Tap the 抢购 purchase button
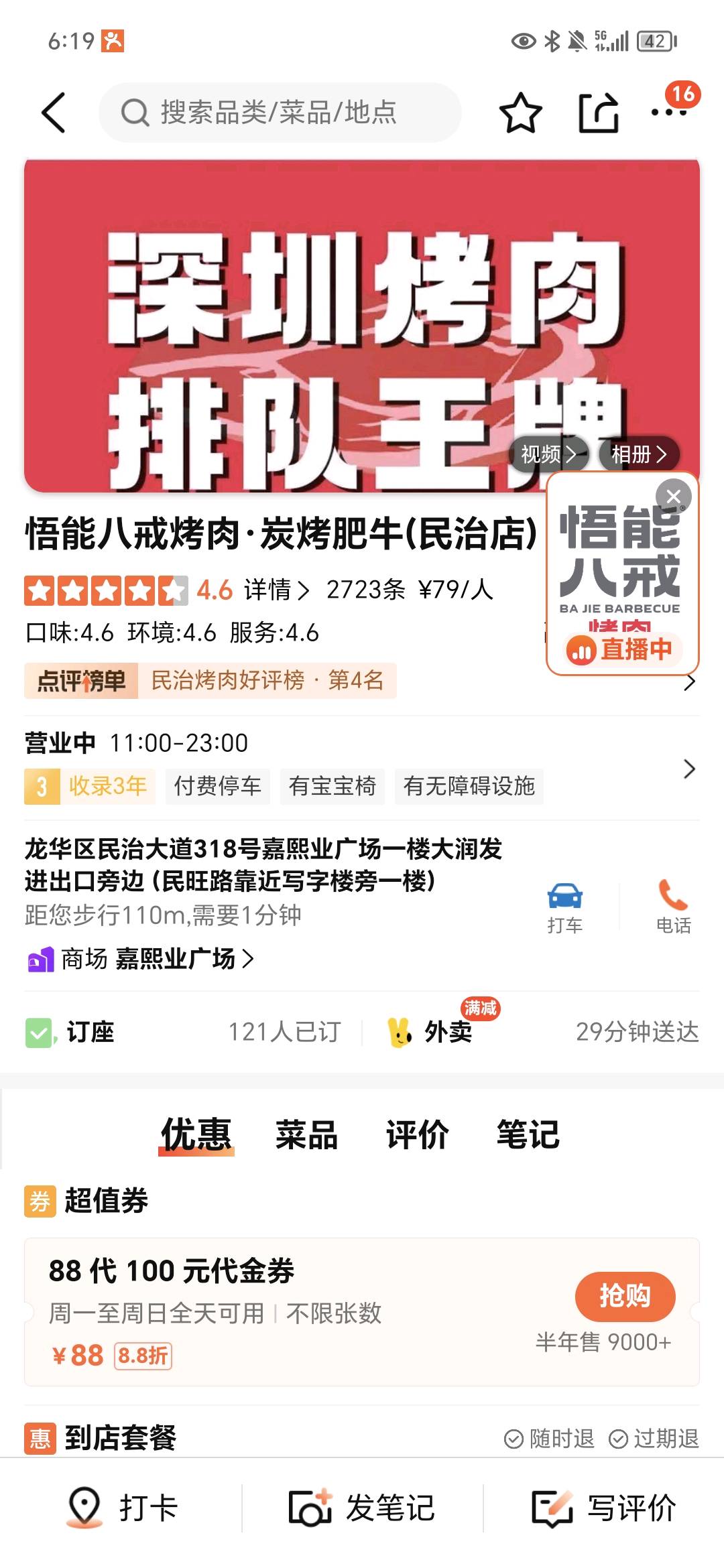The width and height of the screenshot is (724, 1568). (x=625, y=1295)
